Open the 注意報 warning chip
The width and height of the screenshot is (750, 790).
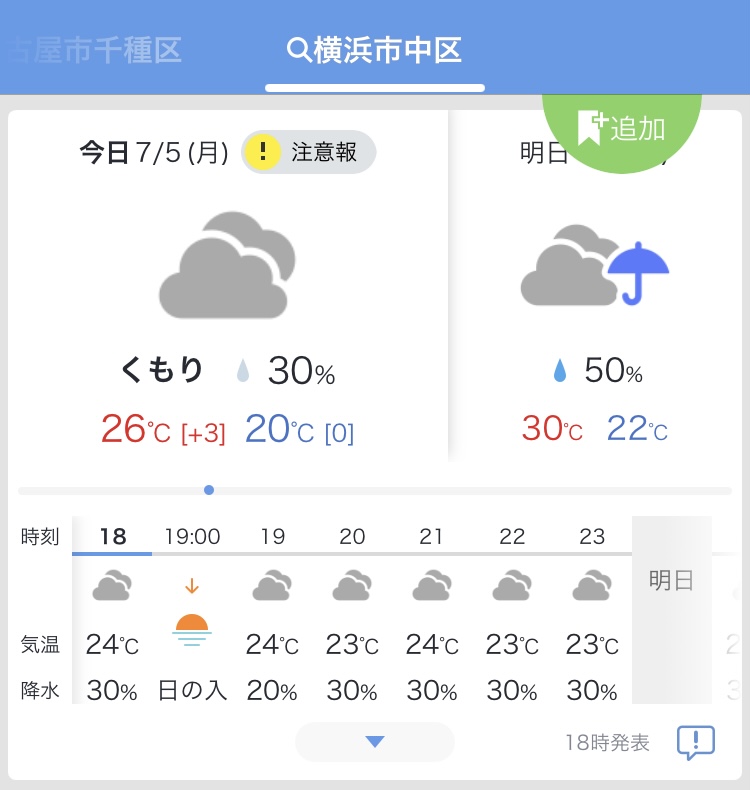point(309,152)
